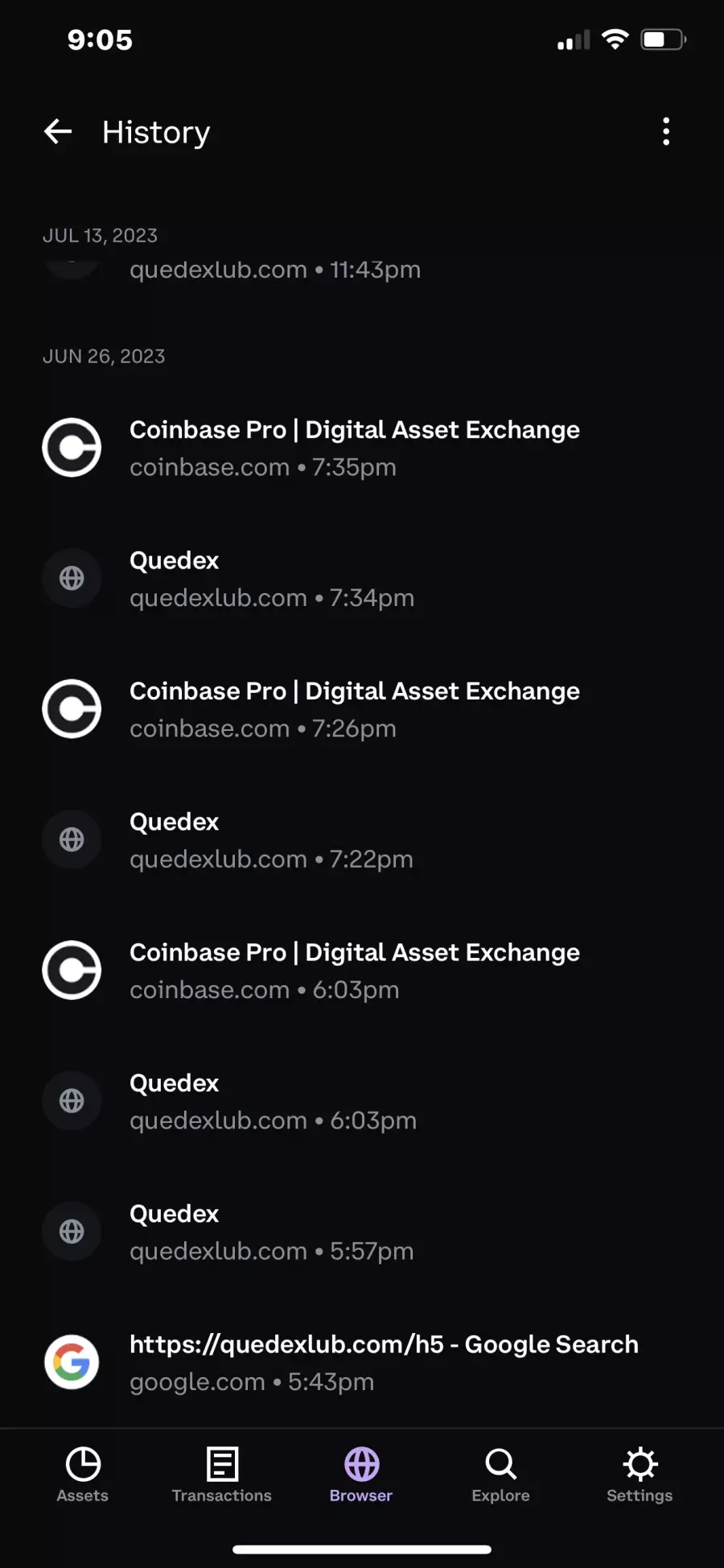Open the Settings tab

tap(640, 1475)
